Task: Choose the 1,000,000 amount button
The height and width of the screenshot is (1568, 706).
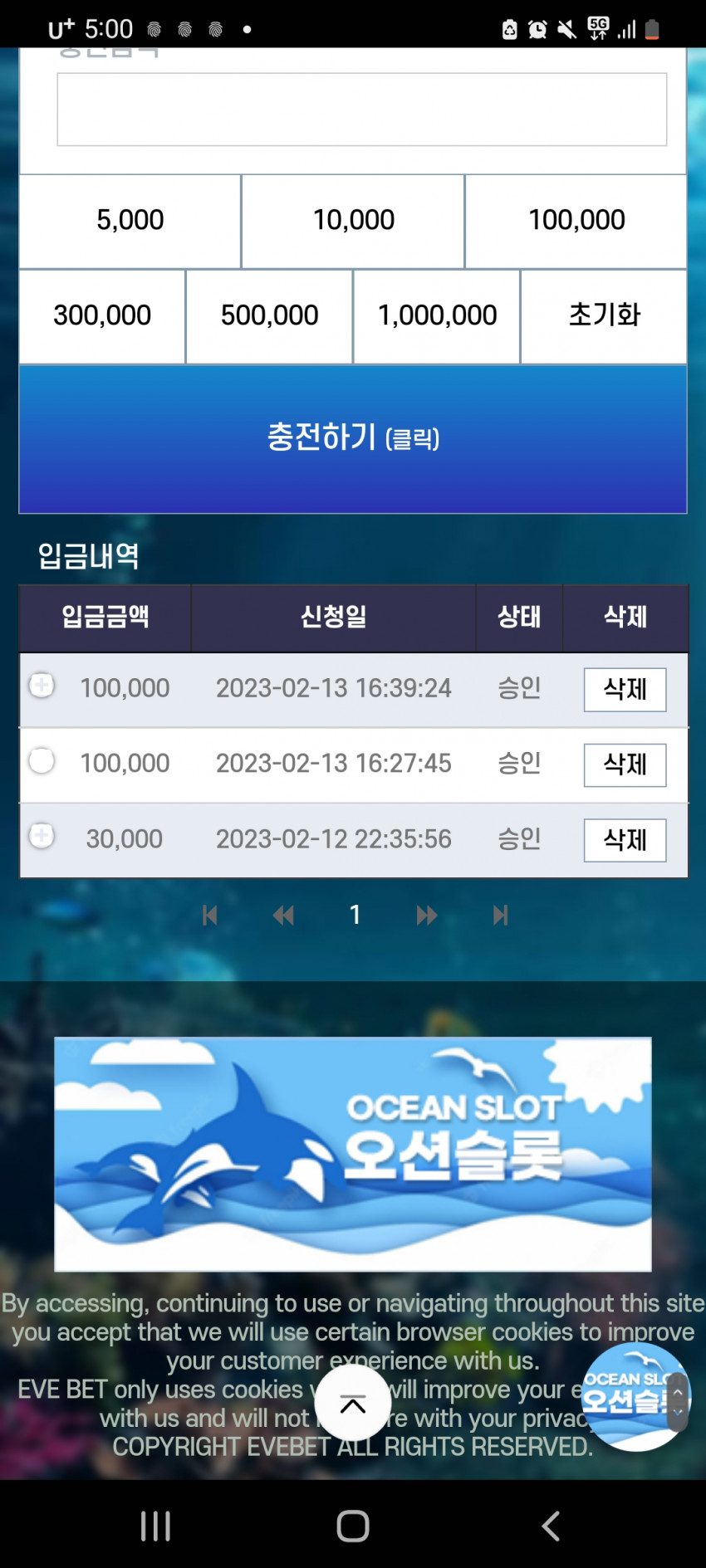Action: [x=437, y=316]
